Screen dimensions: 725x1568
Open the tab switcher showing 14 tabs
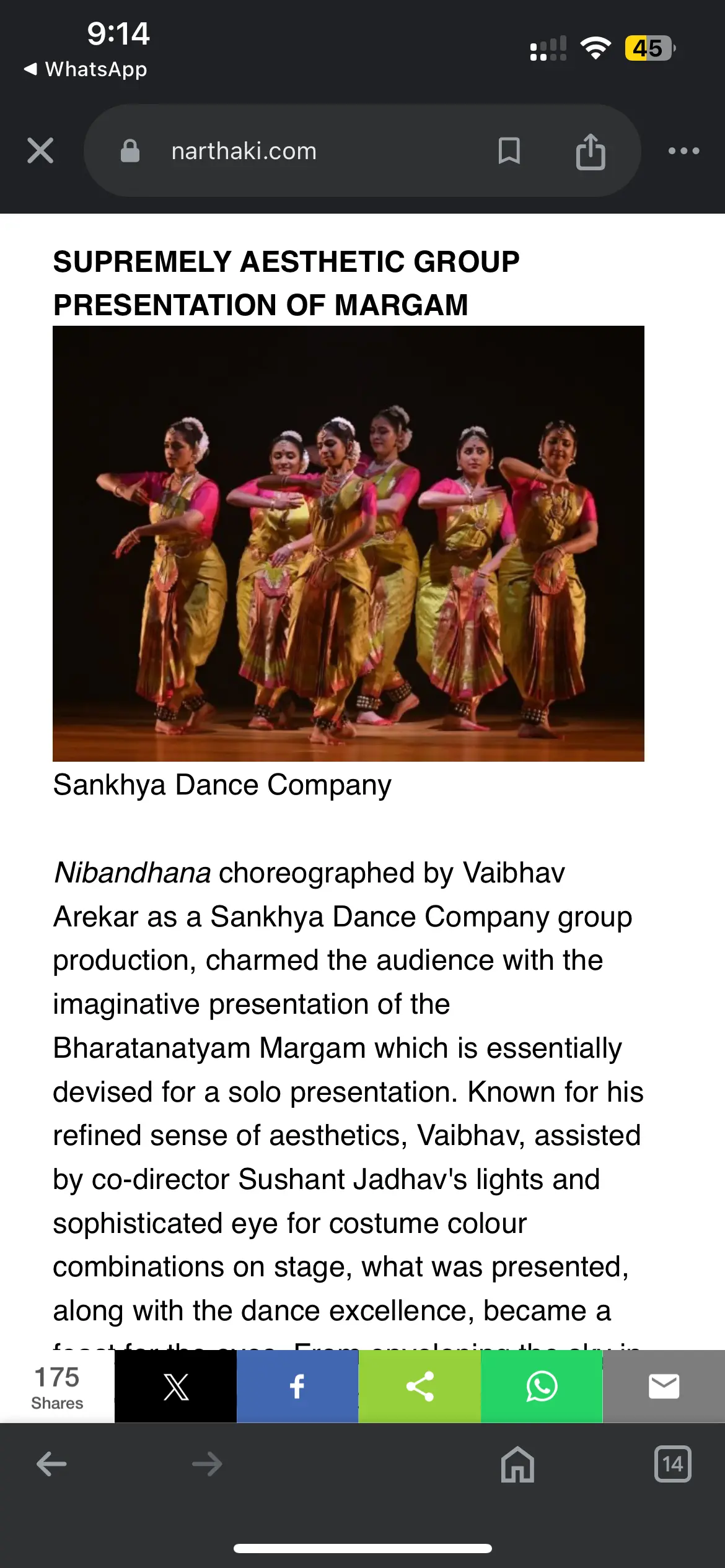pos(673,1464)
